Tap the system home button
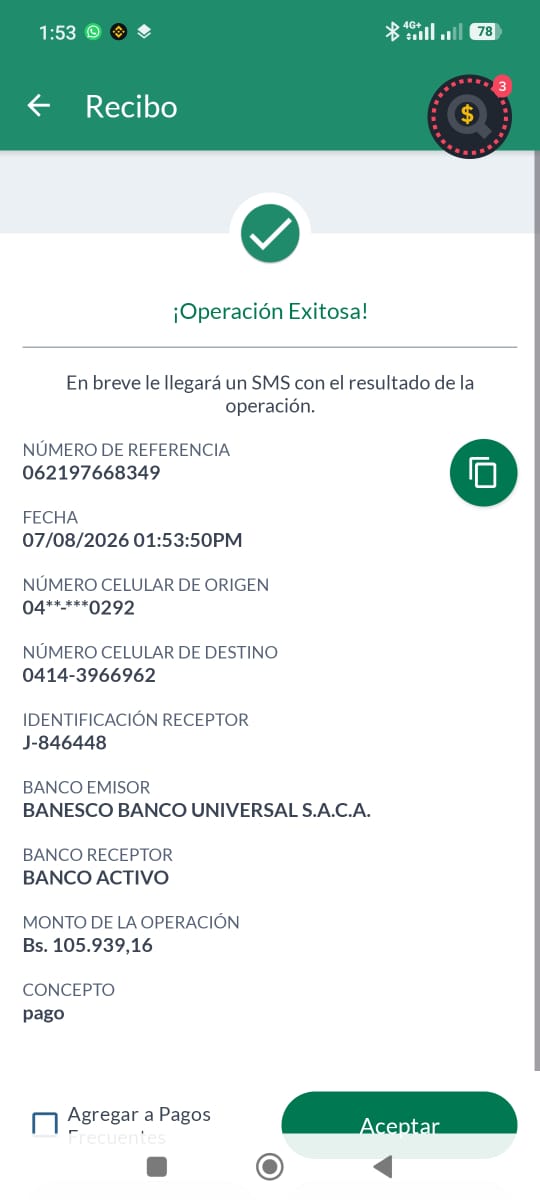This screenshot has height=1200, width=540. (x=270, y=1167)
